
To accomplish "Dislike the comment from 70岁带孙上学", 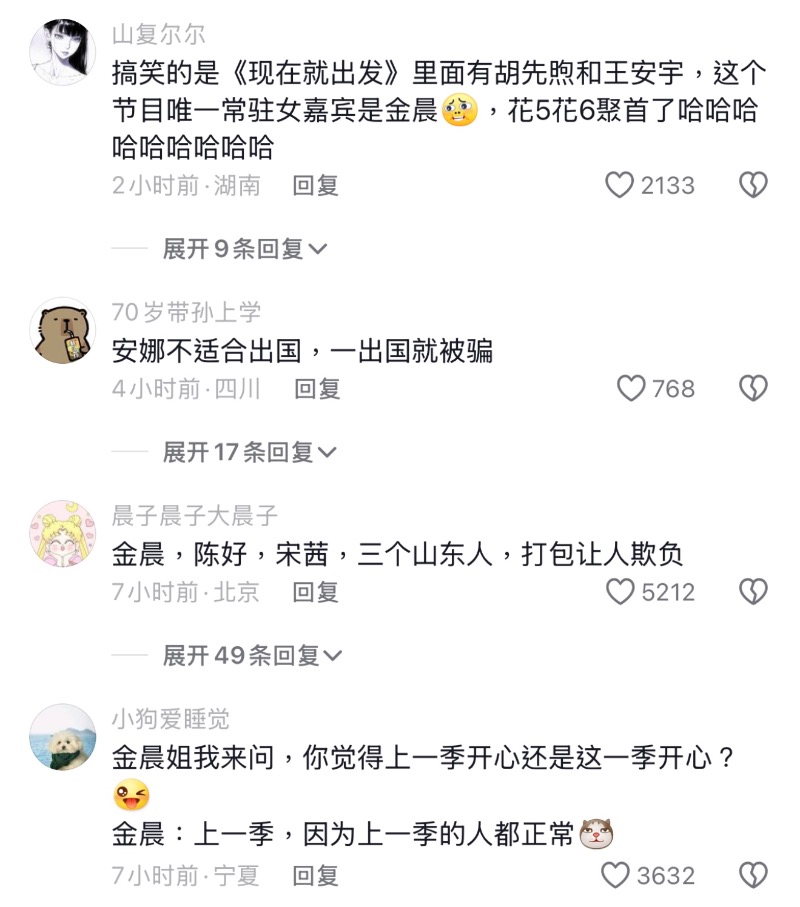I will (753, 388).
